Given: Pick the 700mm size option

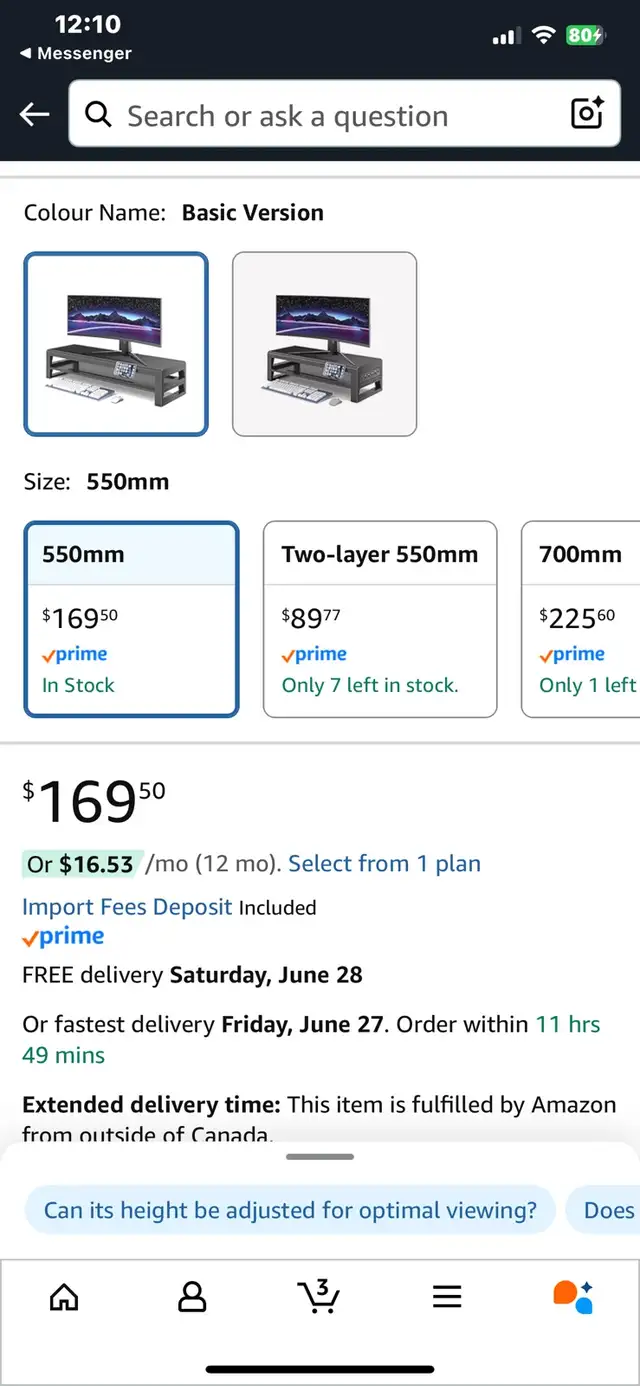Looking at the screenshot, I should coord(581,619).
